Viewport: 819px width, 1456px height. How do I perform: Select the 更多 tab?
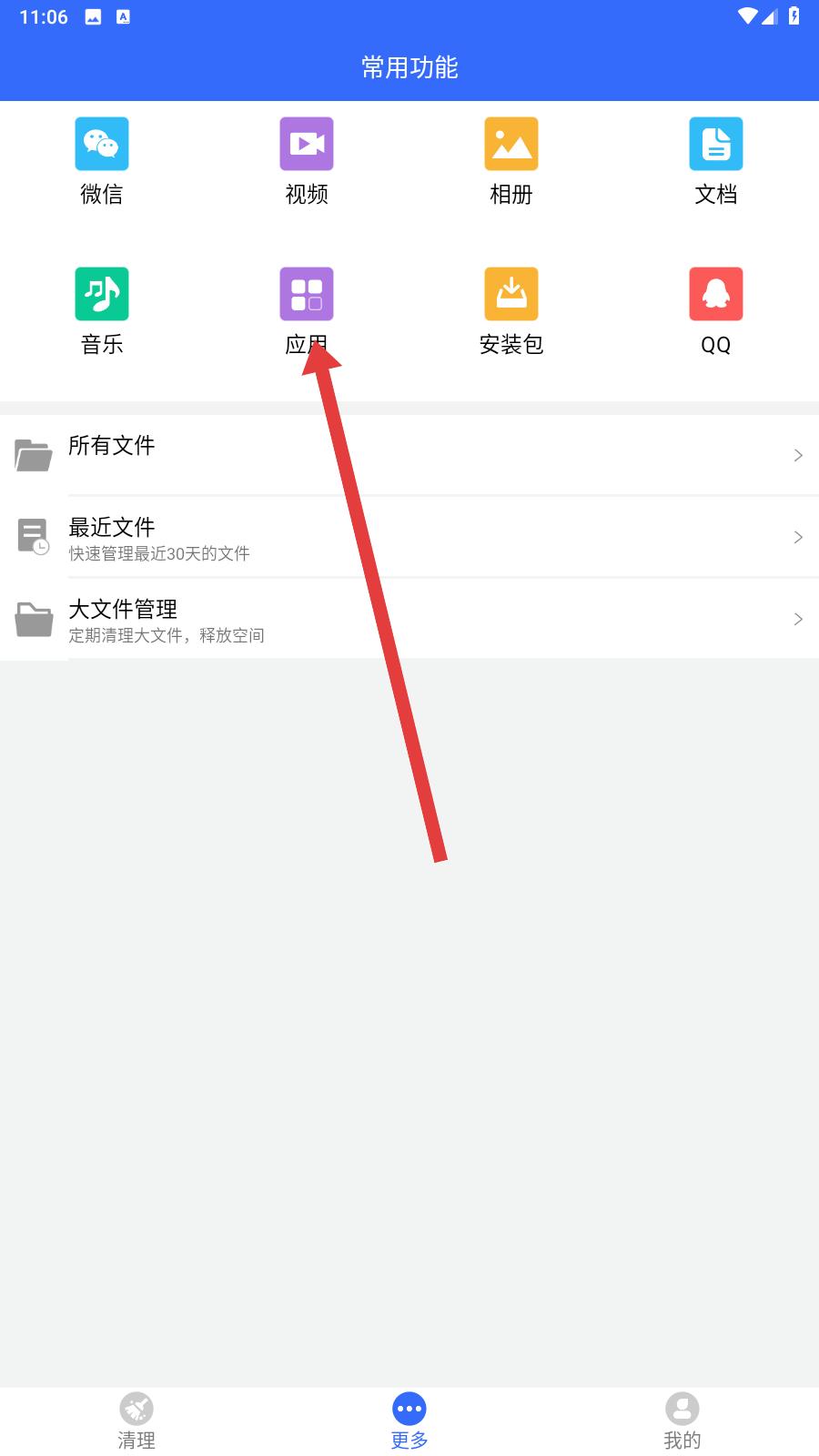tap(409, 1420)
